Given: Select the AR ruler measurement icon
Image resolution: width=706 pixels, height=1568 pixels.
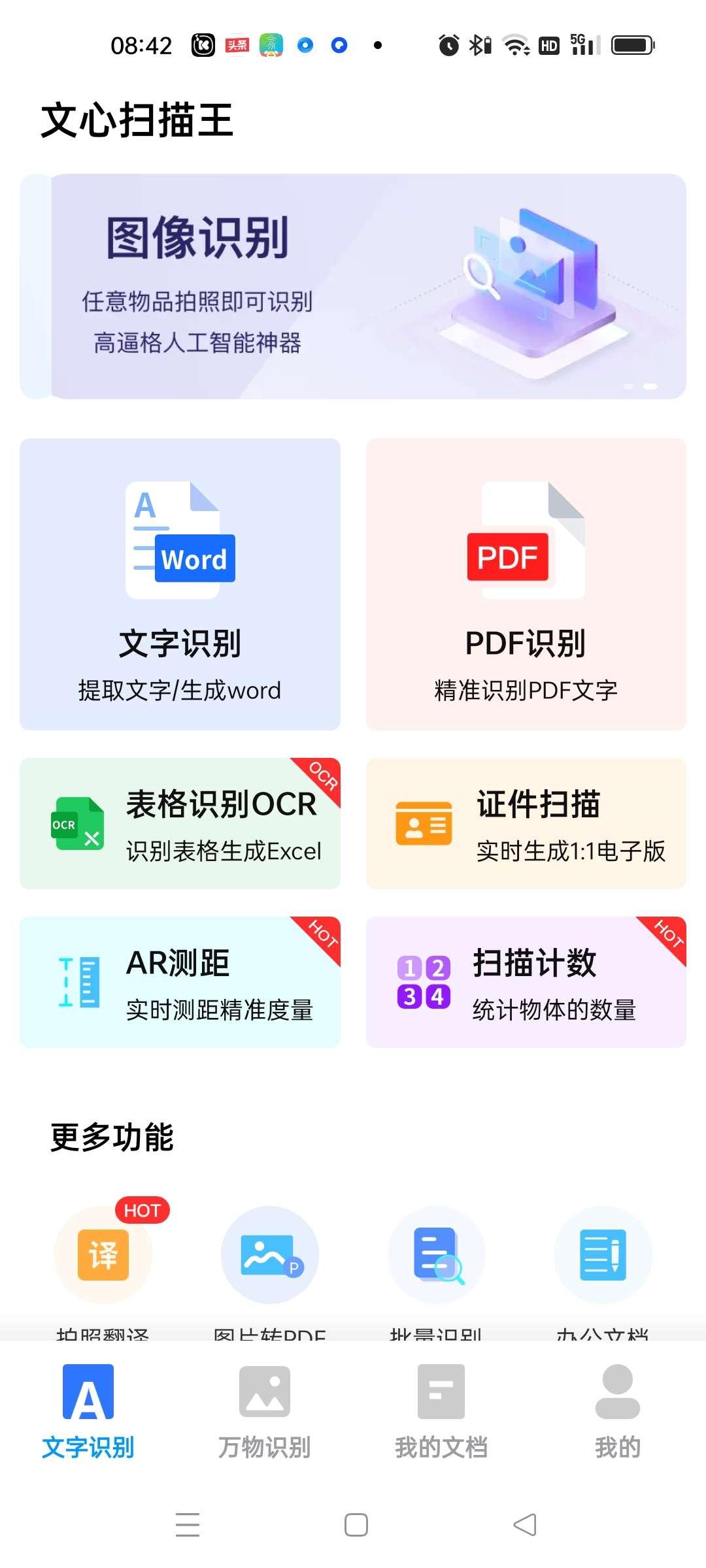Looking at the screenshot, I should (x=78, y=983).
